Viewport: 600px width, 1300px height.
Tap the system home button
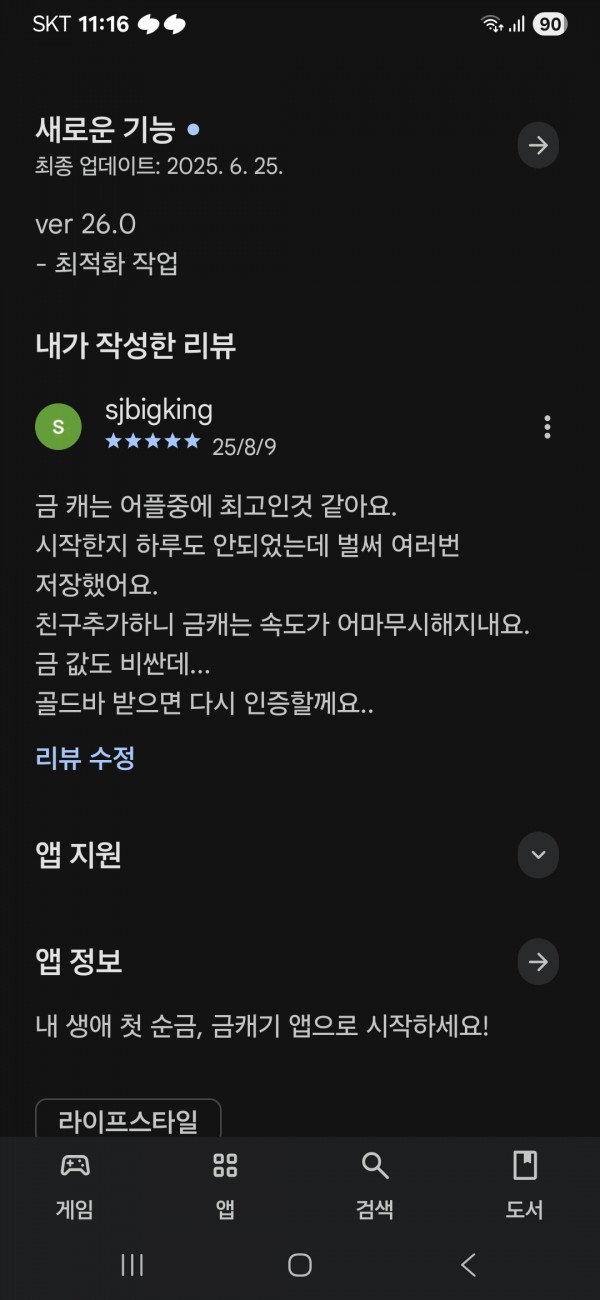coord(300,1265)
